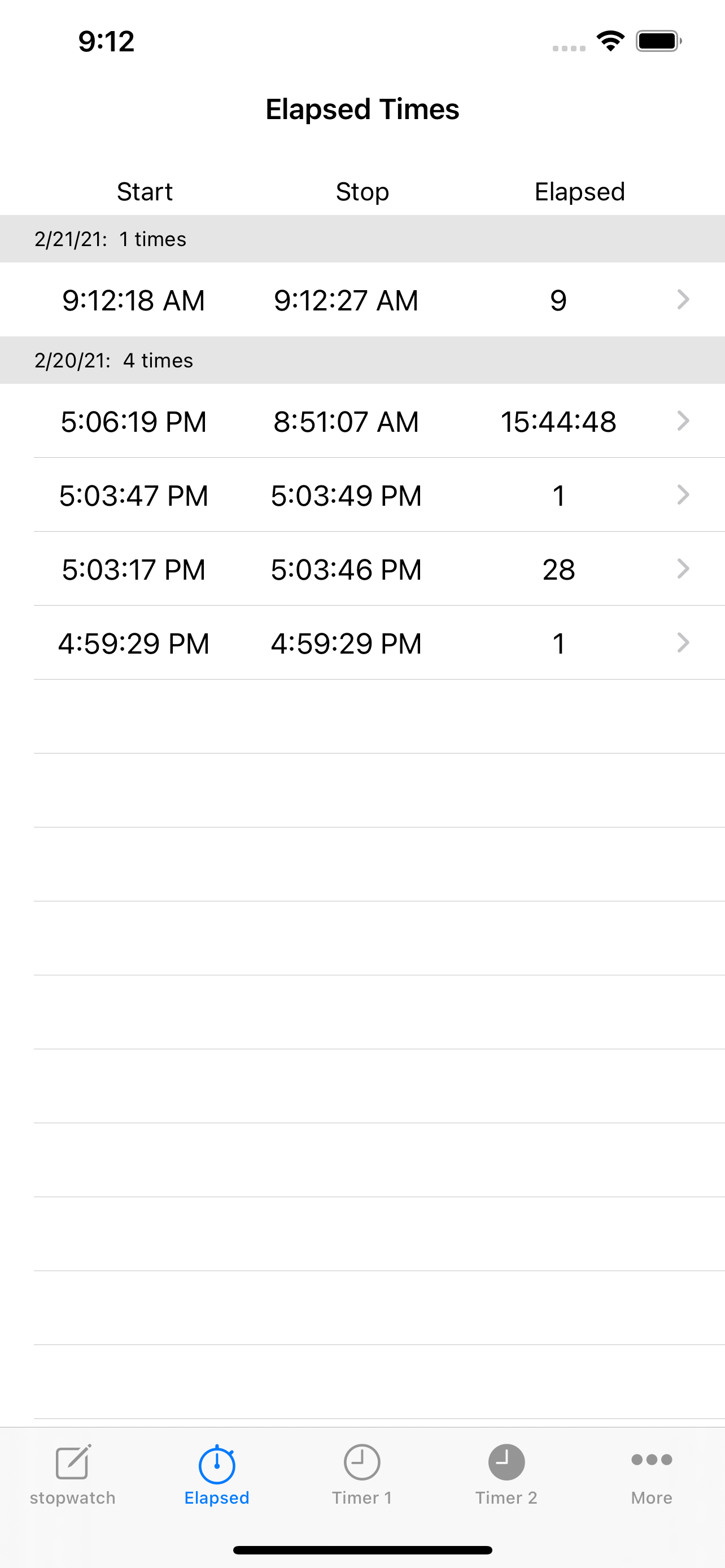Open the Timer 2 tab
The height and width of the screenshot is (1568, 725).
coord(506,1474)
